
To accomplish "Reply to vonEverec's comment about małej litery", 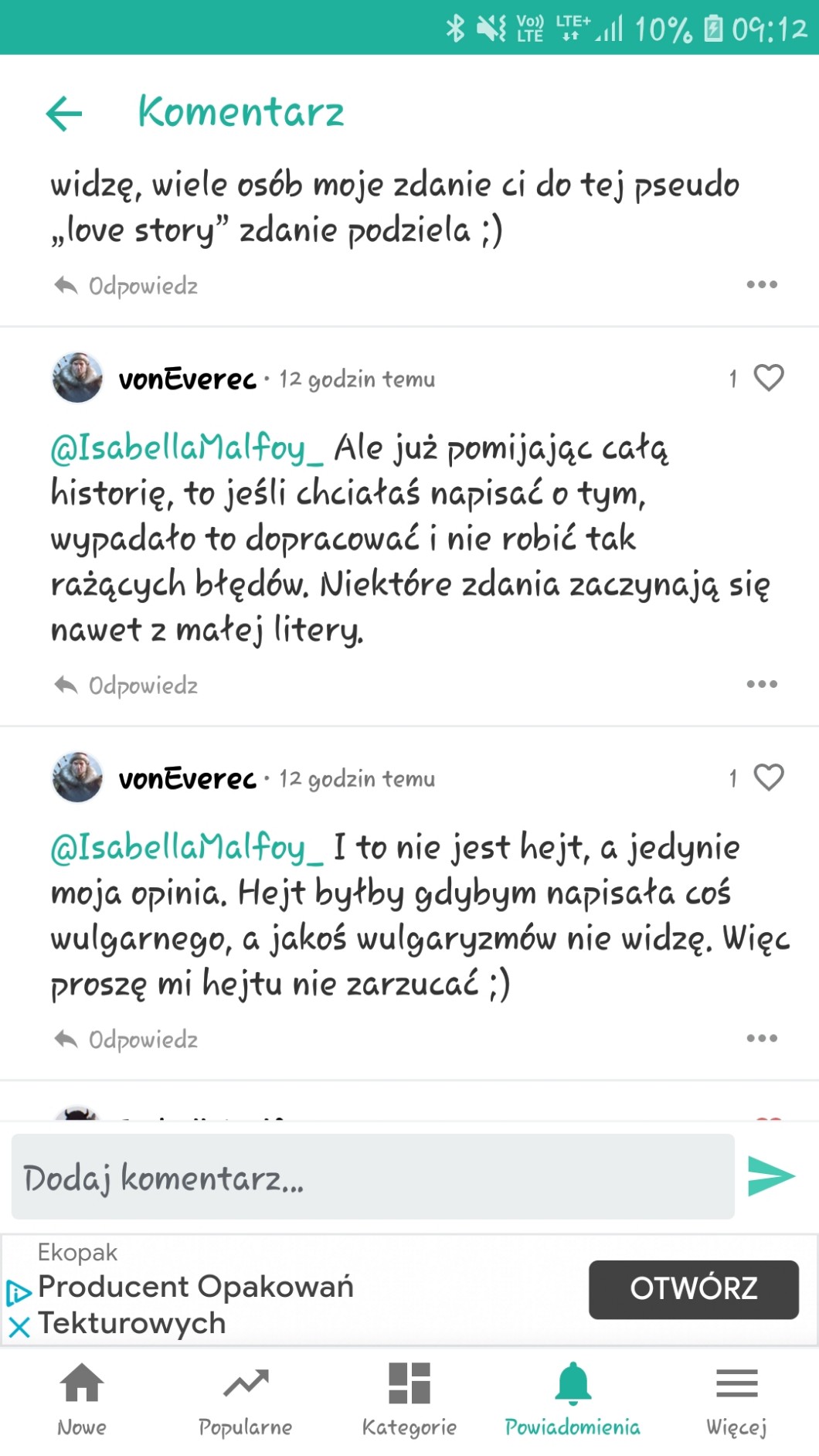I will click(x=127, y=685).
